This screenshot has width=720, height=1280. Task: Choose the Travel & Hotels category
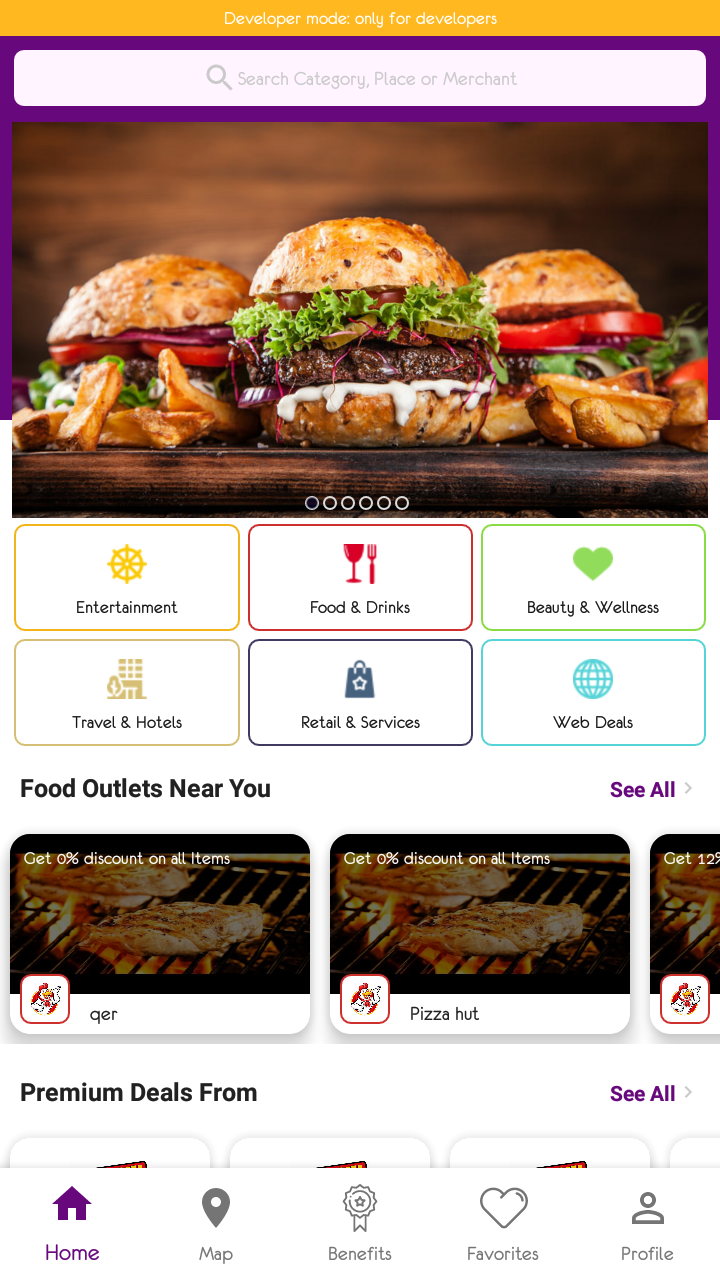pos(127,693)
